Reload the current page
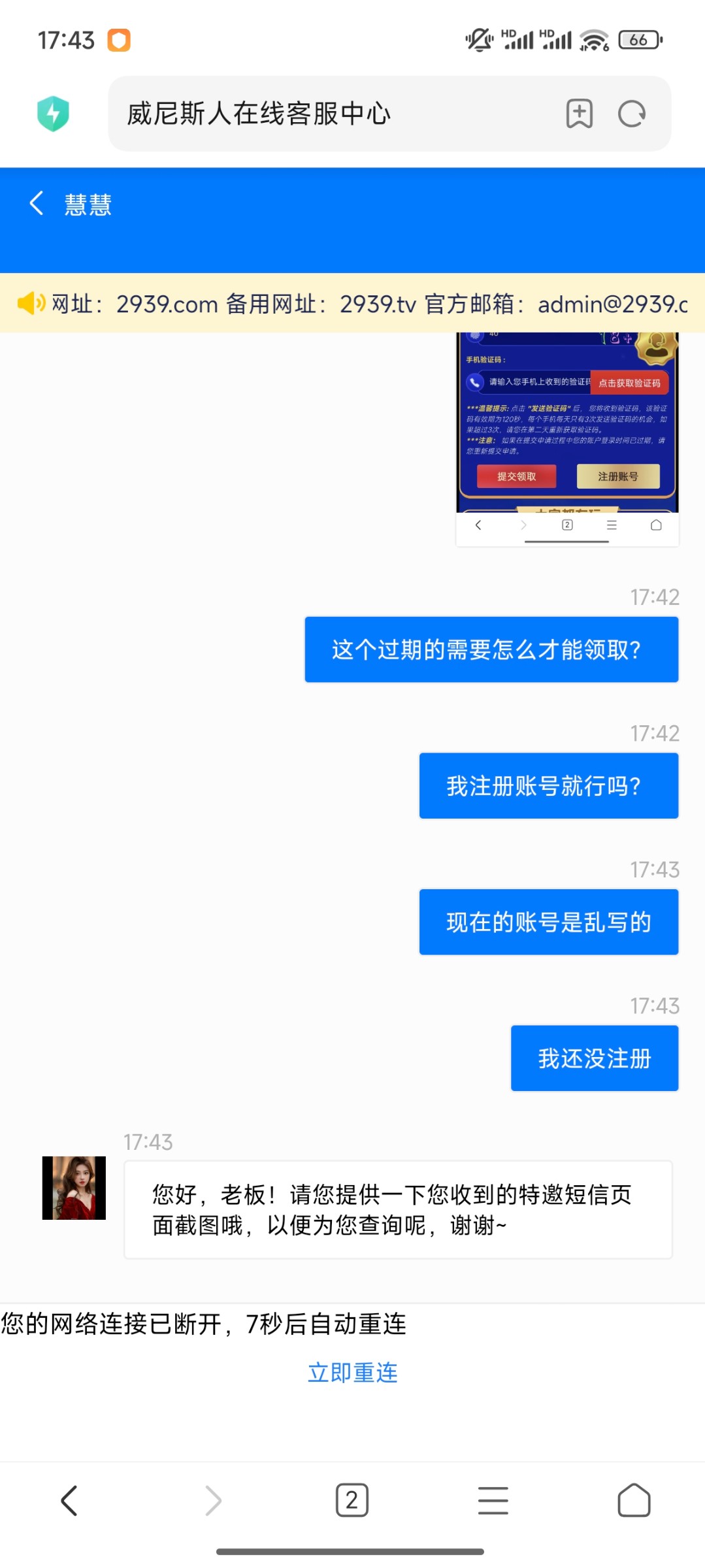 click(x=631, y=114)
